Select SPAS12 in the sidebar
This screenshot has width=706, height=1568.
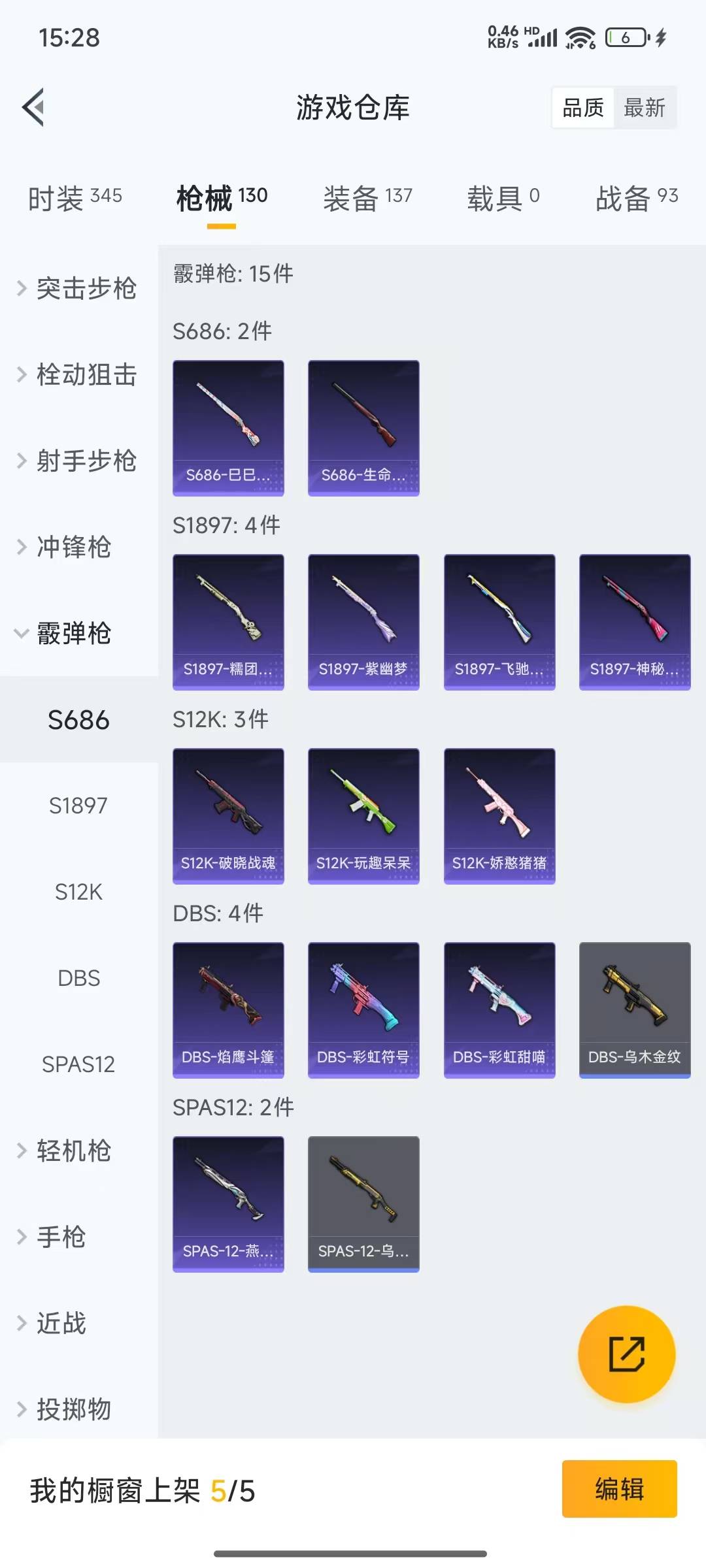78,1064
